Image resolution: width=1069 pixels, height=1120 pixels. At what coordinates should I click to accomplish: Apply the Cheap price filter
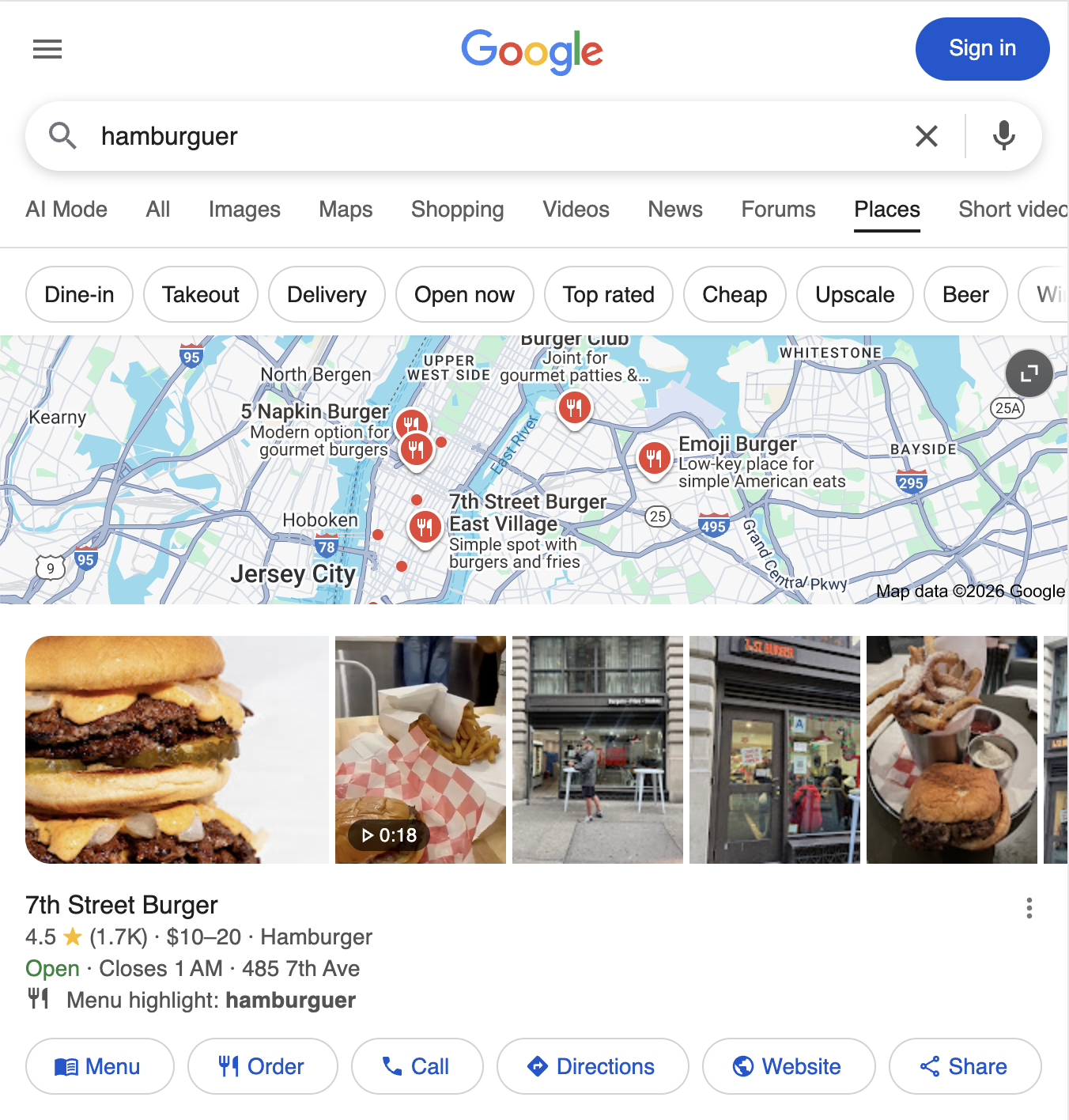[x=734, y=294]
